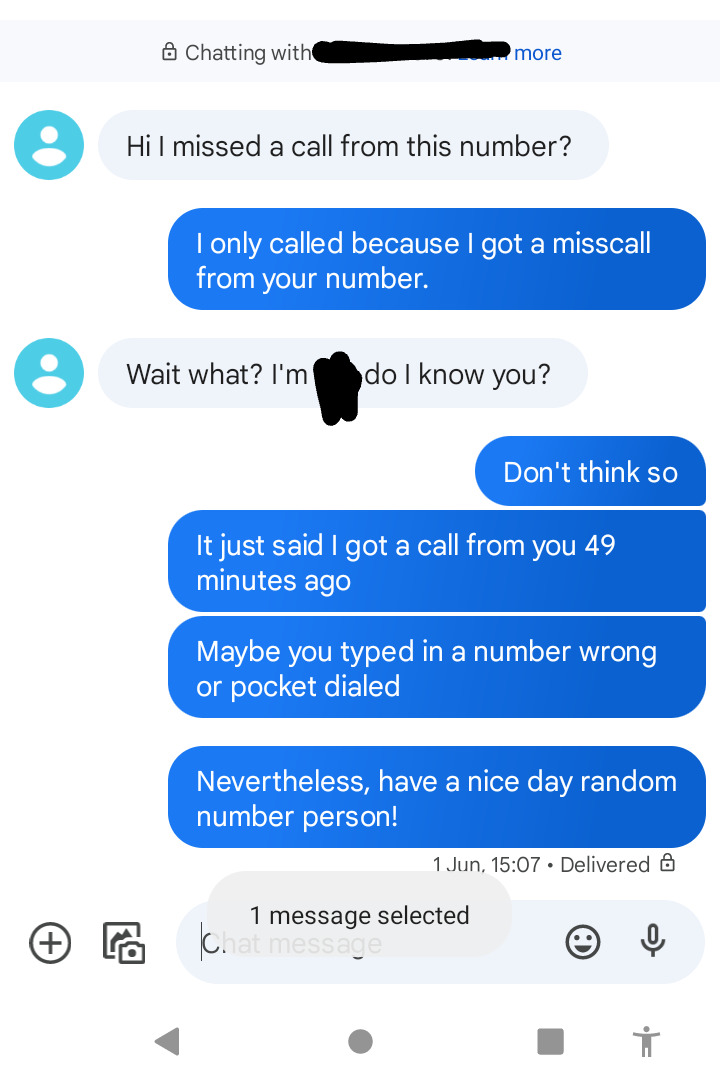Tap the avatar beside "Wait what?" message
Image resolution: width=720 pixels, height=1082 pixels.
[49, 373]
